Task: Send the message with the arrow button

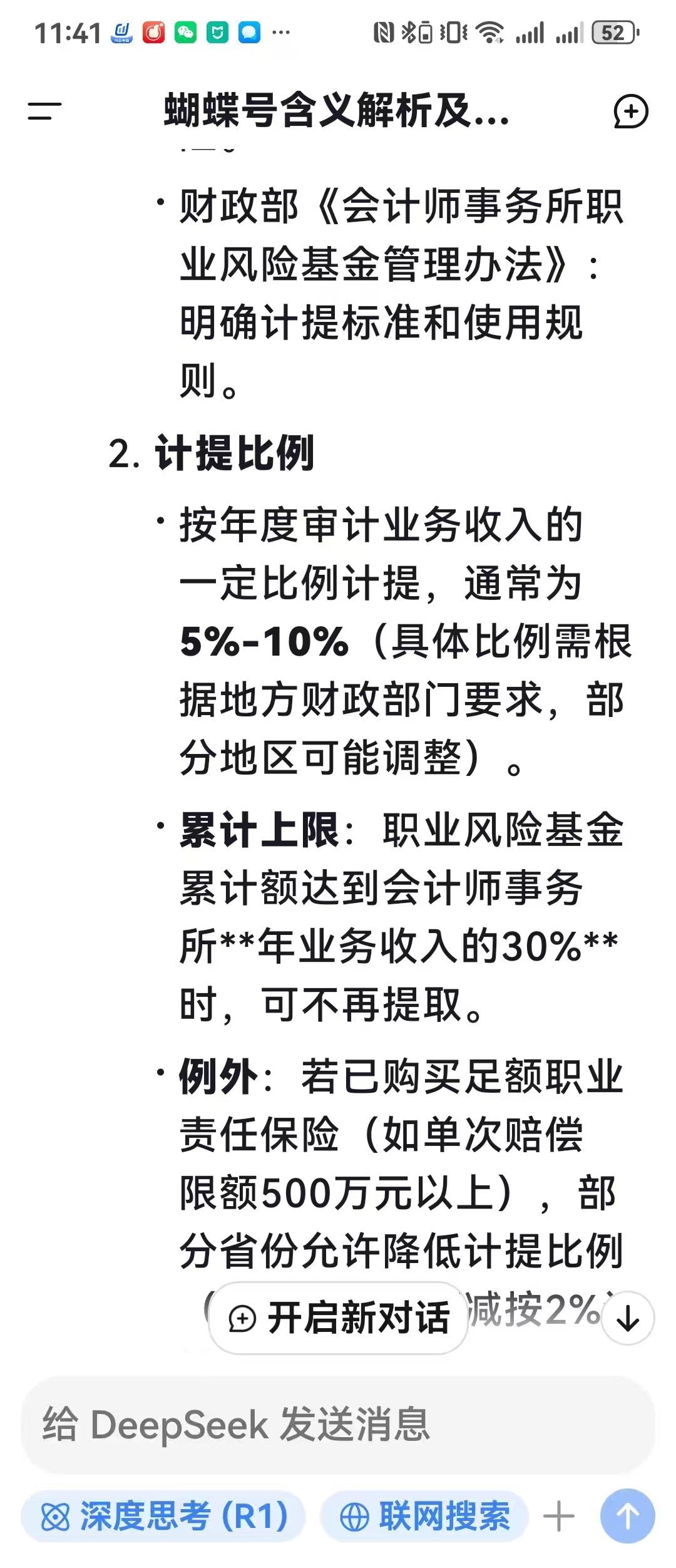Action: 627,1516
